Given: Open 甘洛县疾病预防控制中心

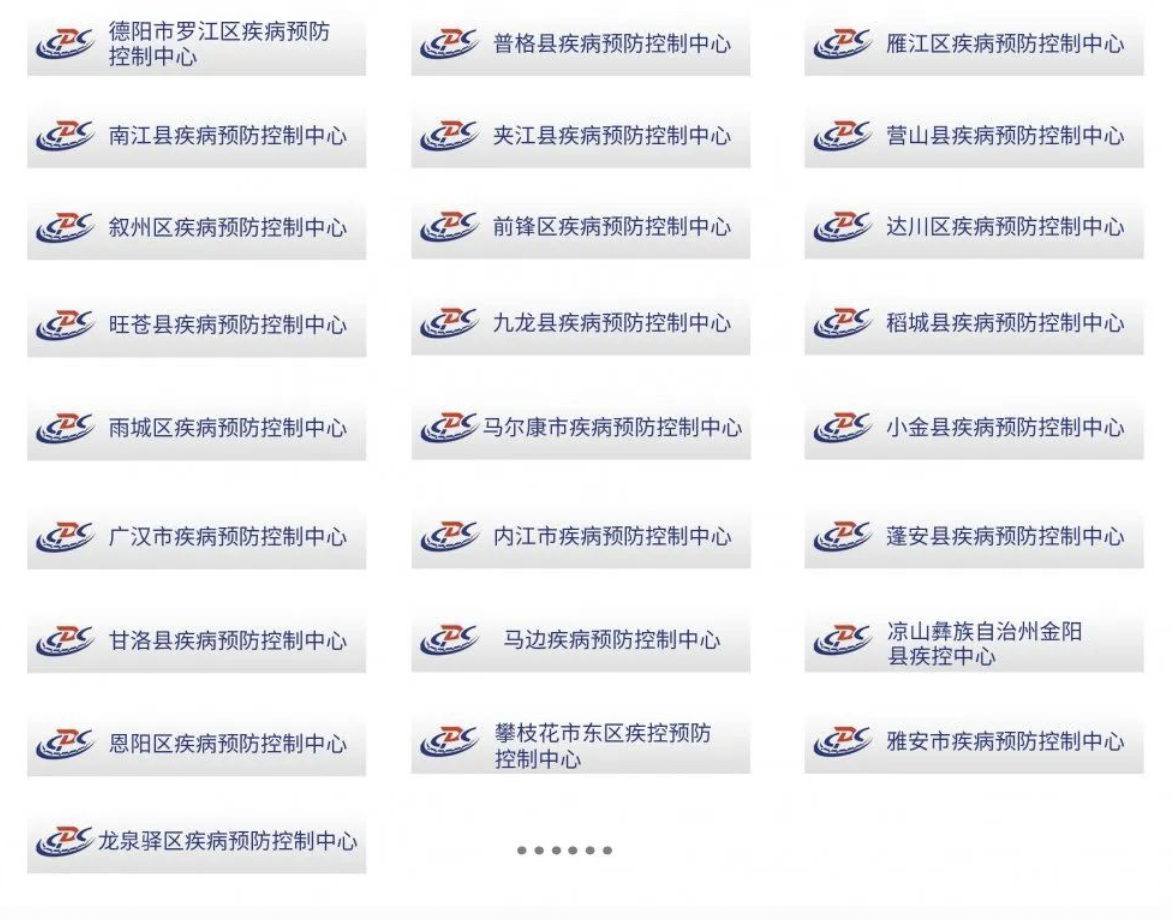Looking at the screenshot, I should pos(197,641).
